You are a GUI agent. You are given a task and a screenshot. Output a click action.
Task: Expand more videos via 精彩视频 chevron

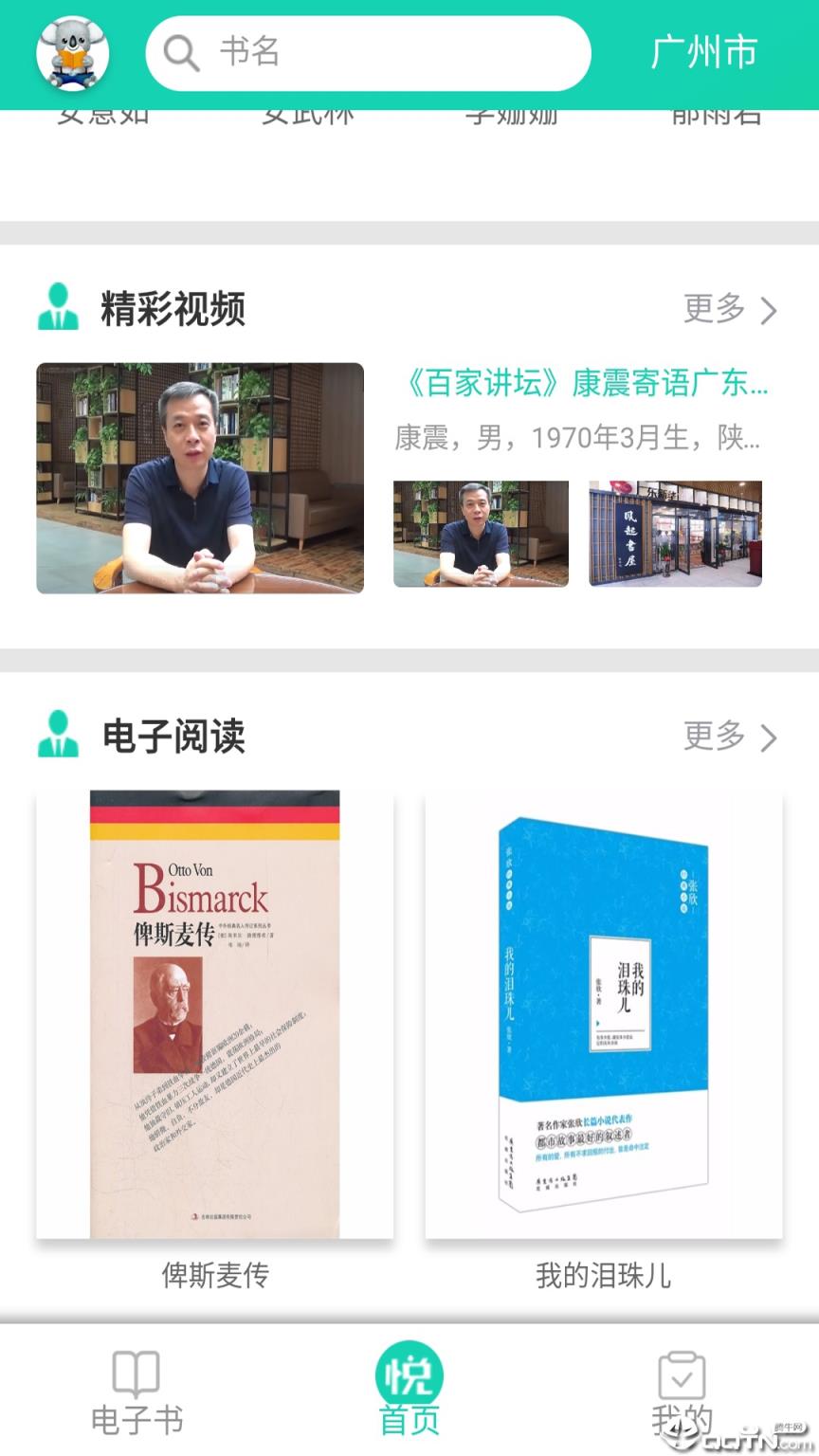pyautogui.click(x=770, y=310)
